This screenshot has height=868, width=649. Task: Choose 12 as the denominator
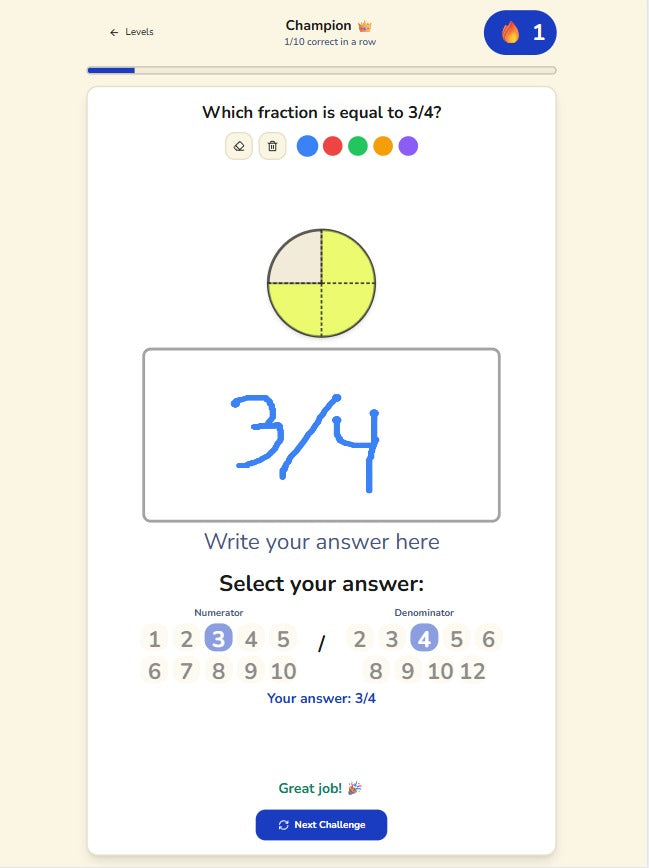473,671
